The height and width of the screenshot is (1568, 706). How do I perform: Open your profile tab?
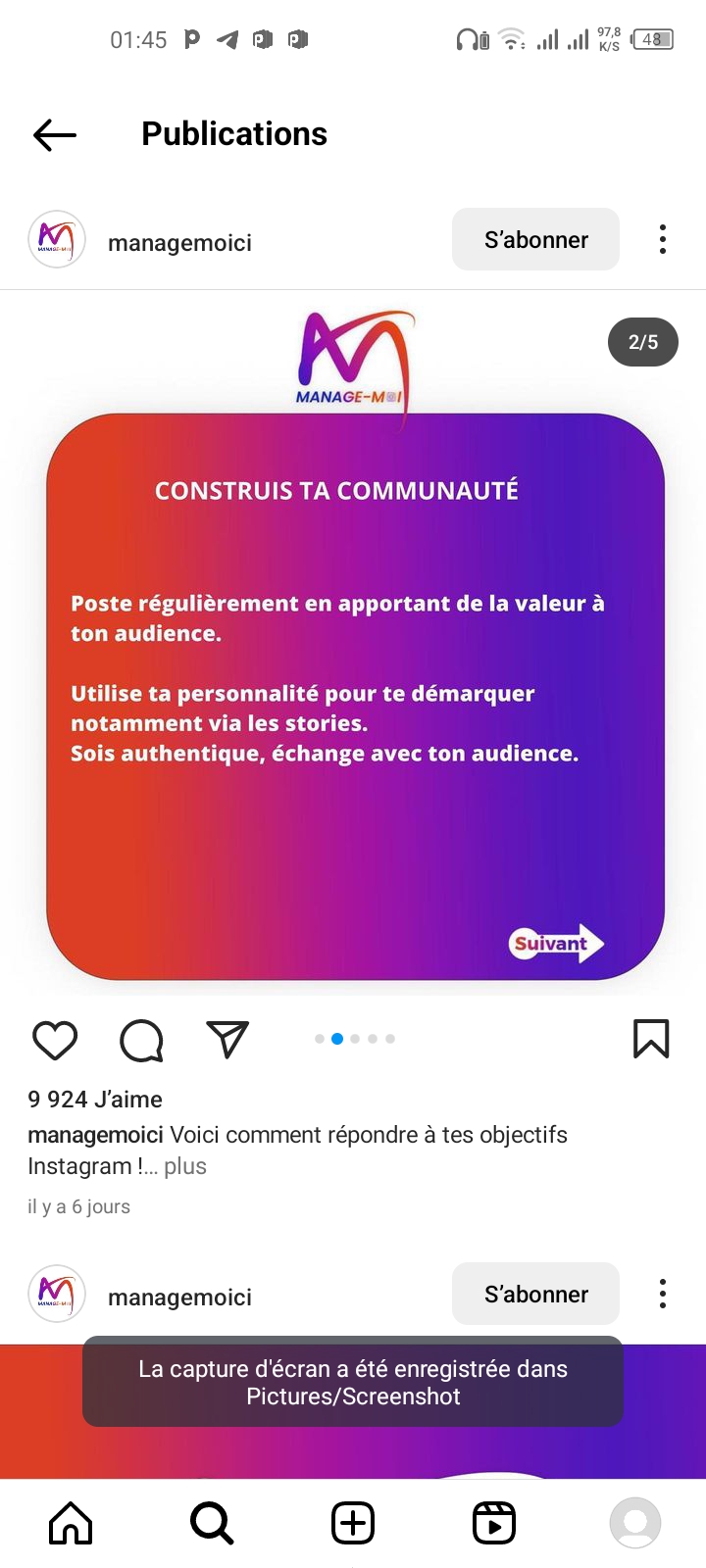point(635,1523)
